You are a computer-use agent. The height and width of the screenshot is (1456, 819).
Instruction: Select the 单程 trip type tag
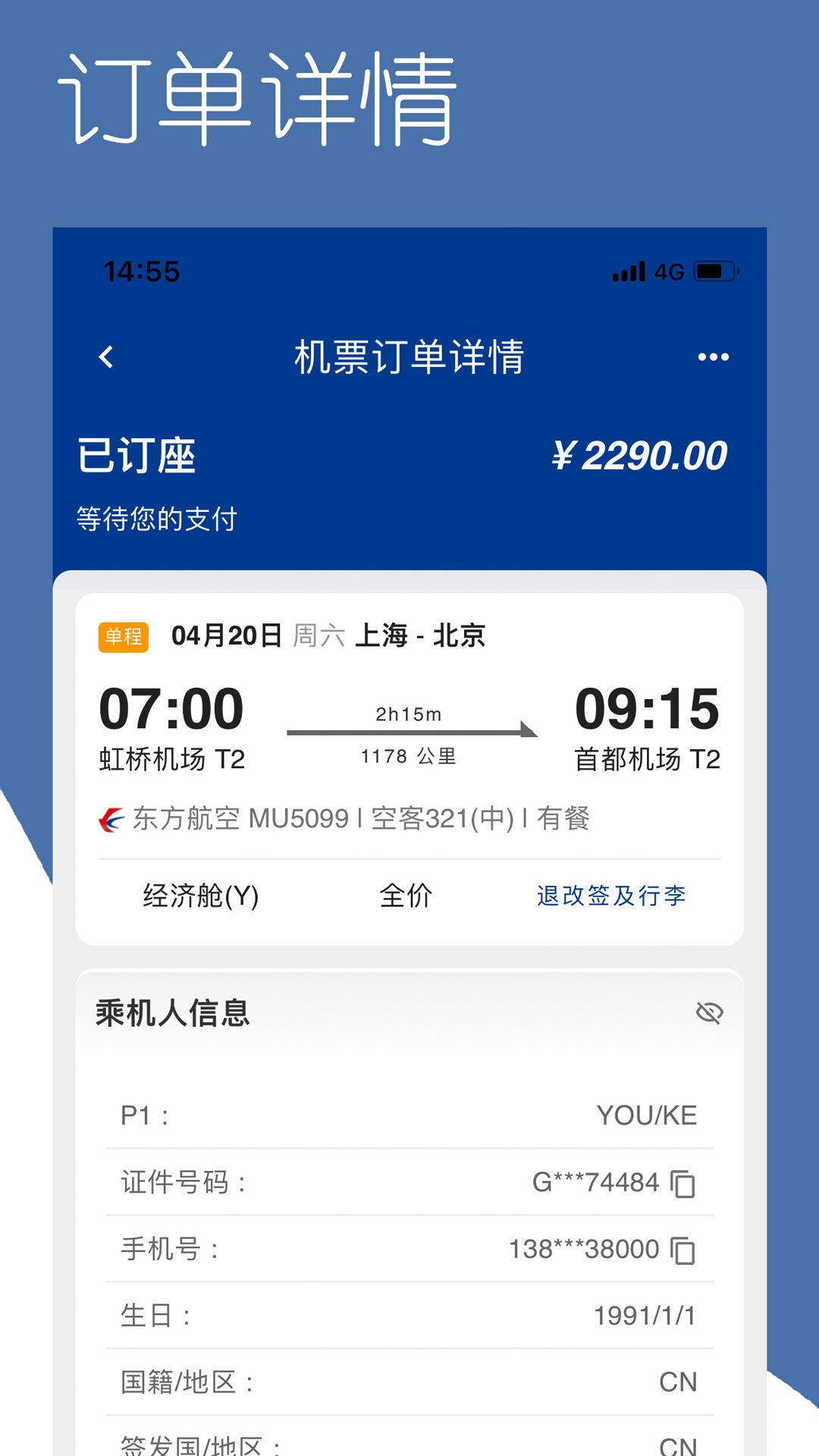pyautogui.click(x=123, y=638)
